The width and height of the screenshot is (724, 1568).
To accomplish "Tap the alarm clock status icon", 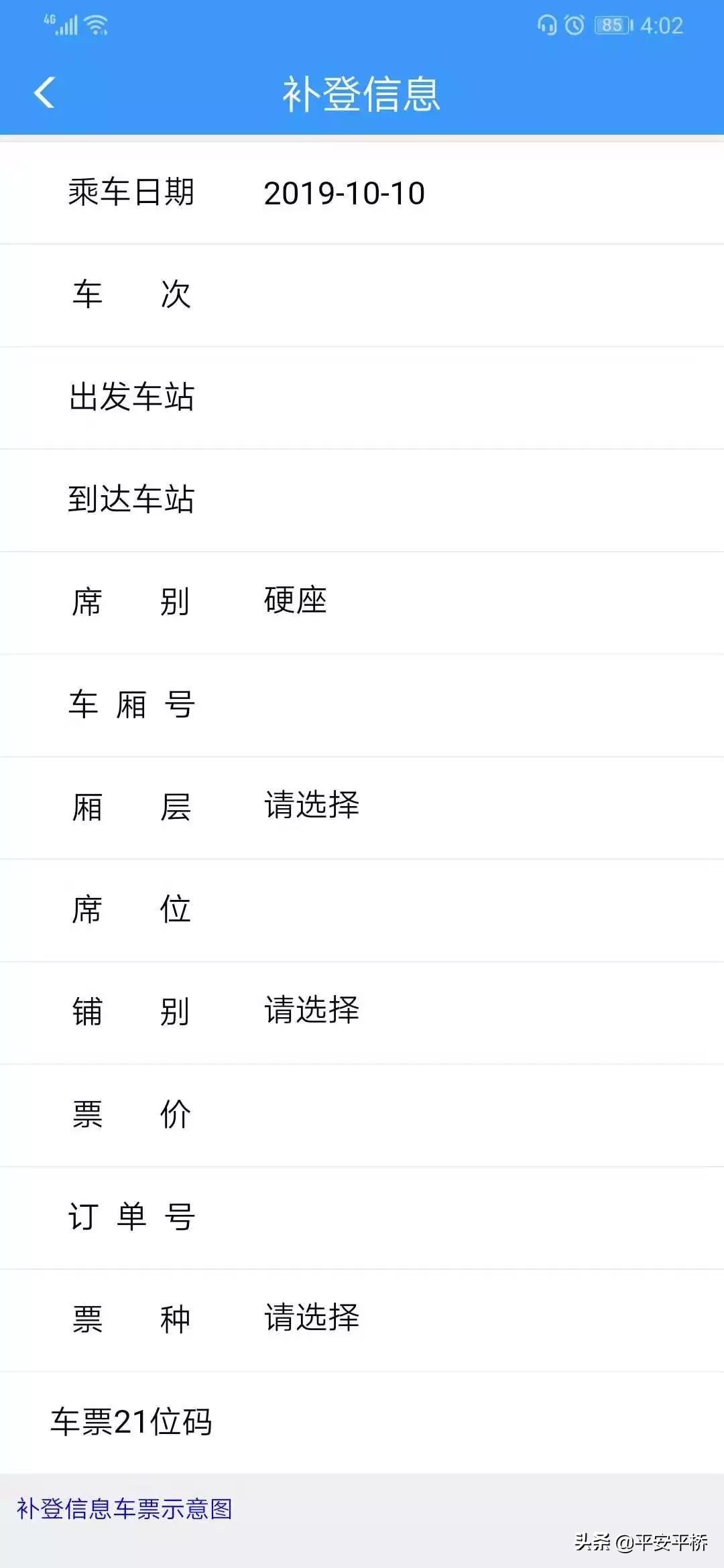I will (575, 24).
